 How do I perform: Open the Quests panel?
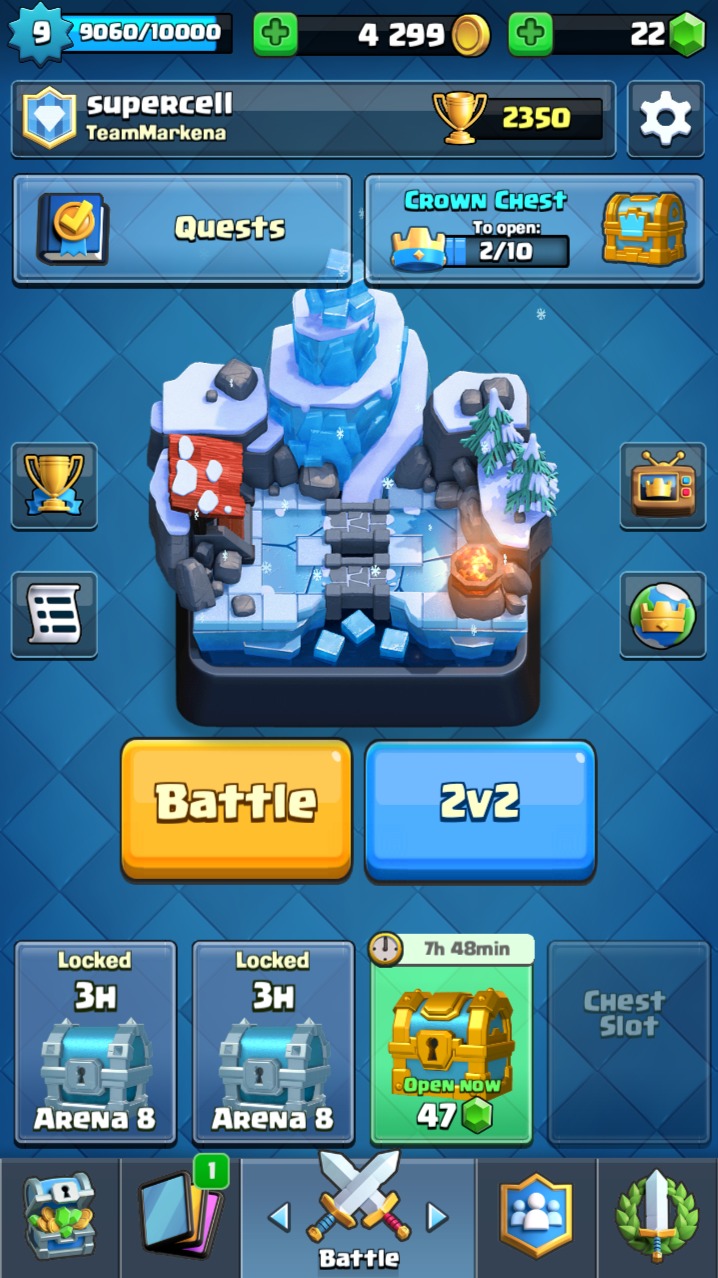tap(182, 228)
